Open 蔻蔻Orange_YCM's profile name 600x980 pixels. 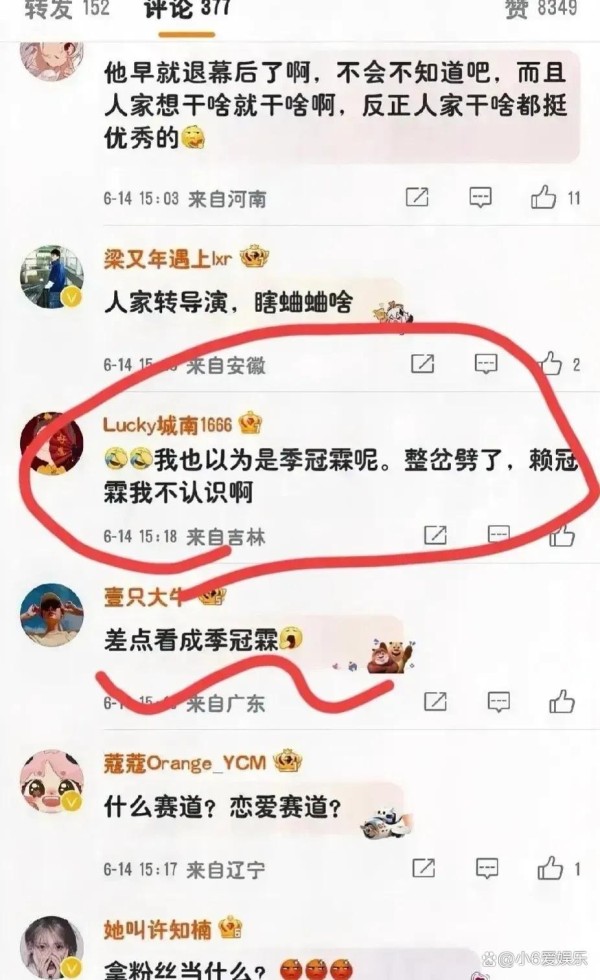tap(185, 763)
